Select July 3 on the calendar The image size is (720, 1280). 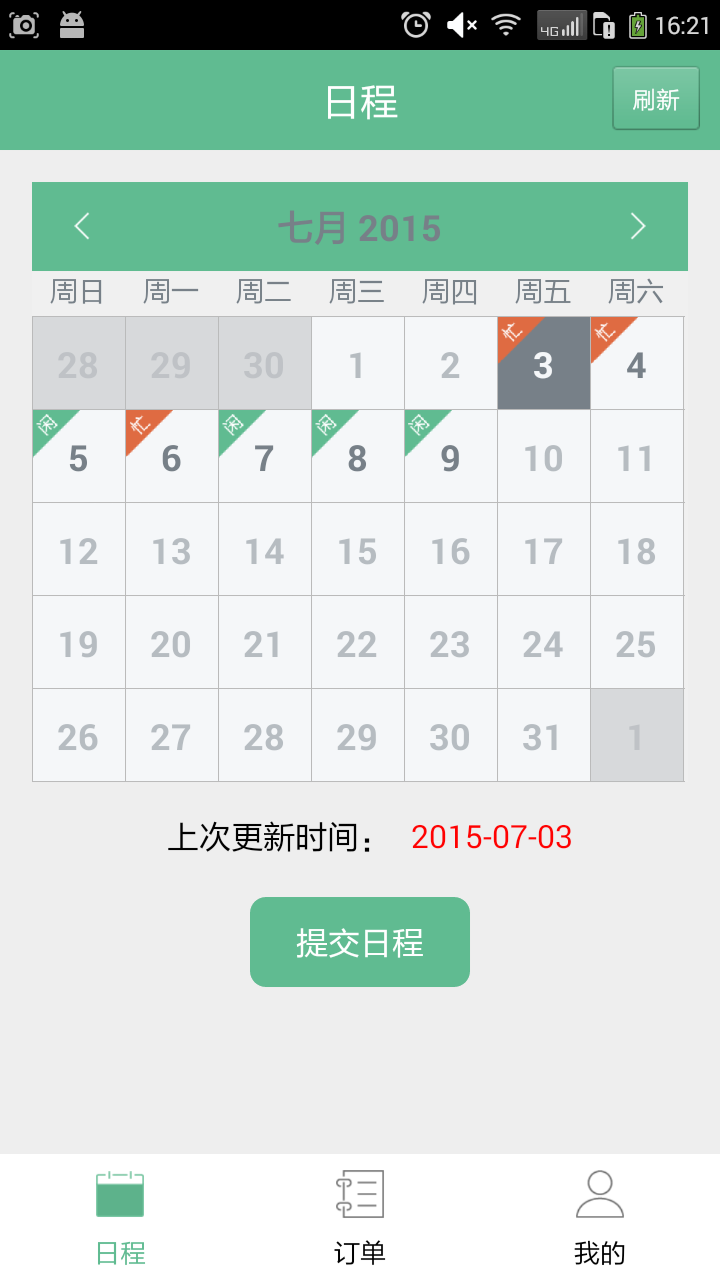[x=543, y=364]
